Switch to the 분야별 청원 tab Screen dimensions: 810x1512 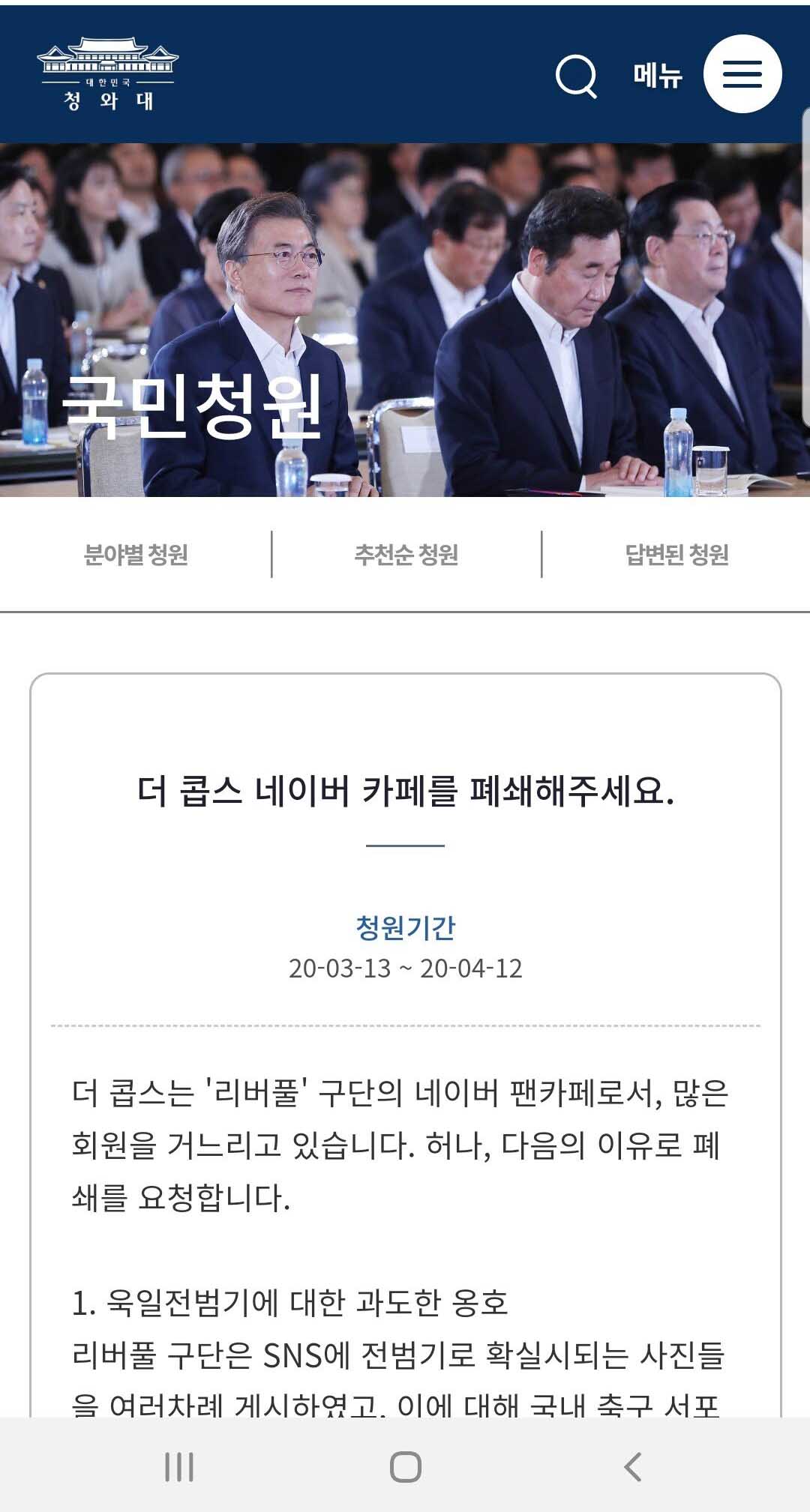coord(136,555)
